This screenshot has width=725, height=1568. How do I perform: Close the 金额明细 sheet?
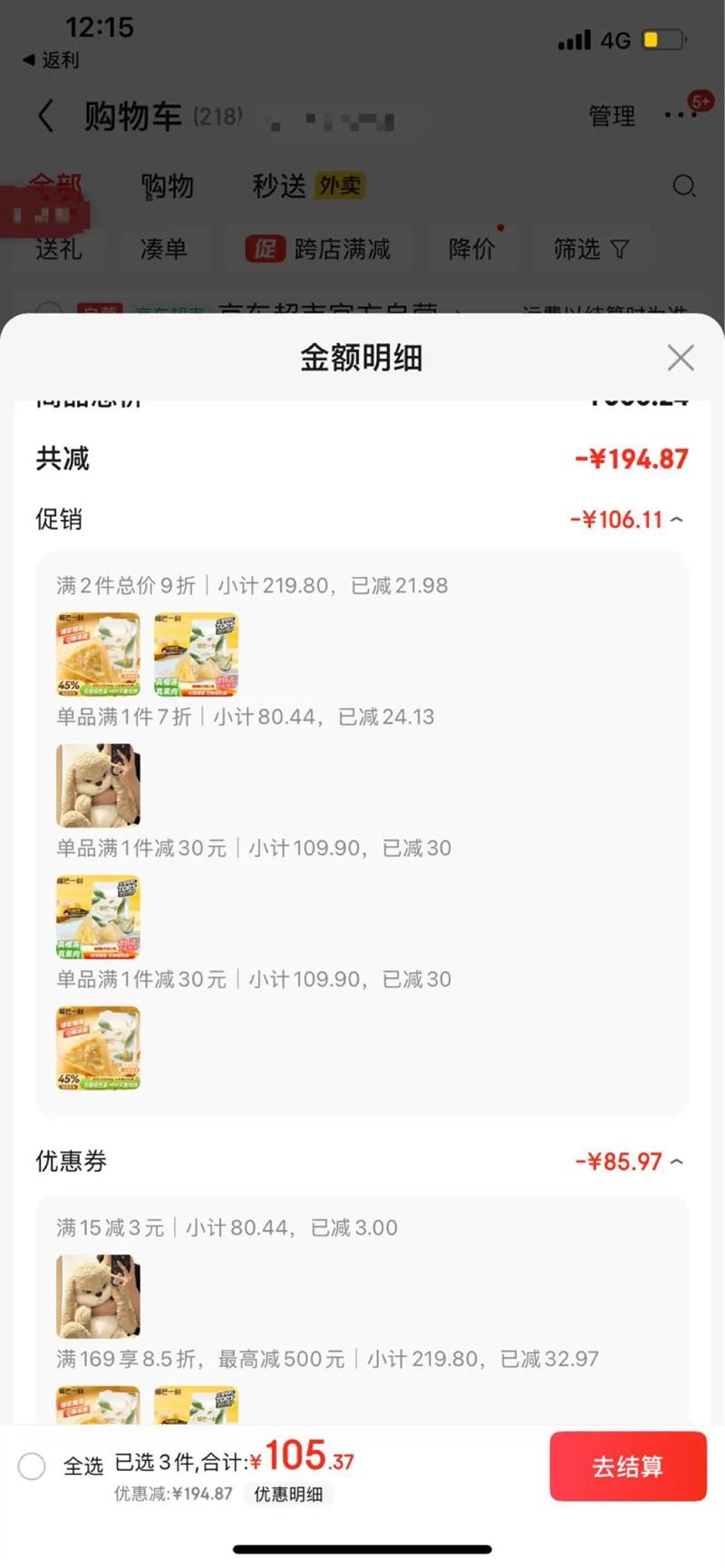680,358
